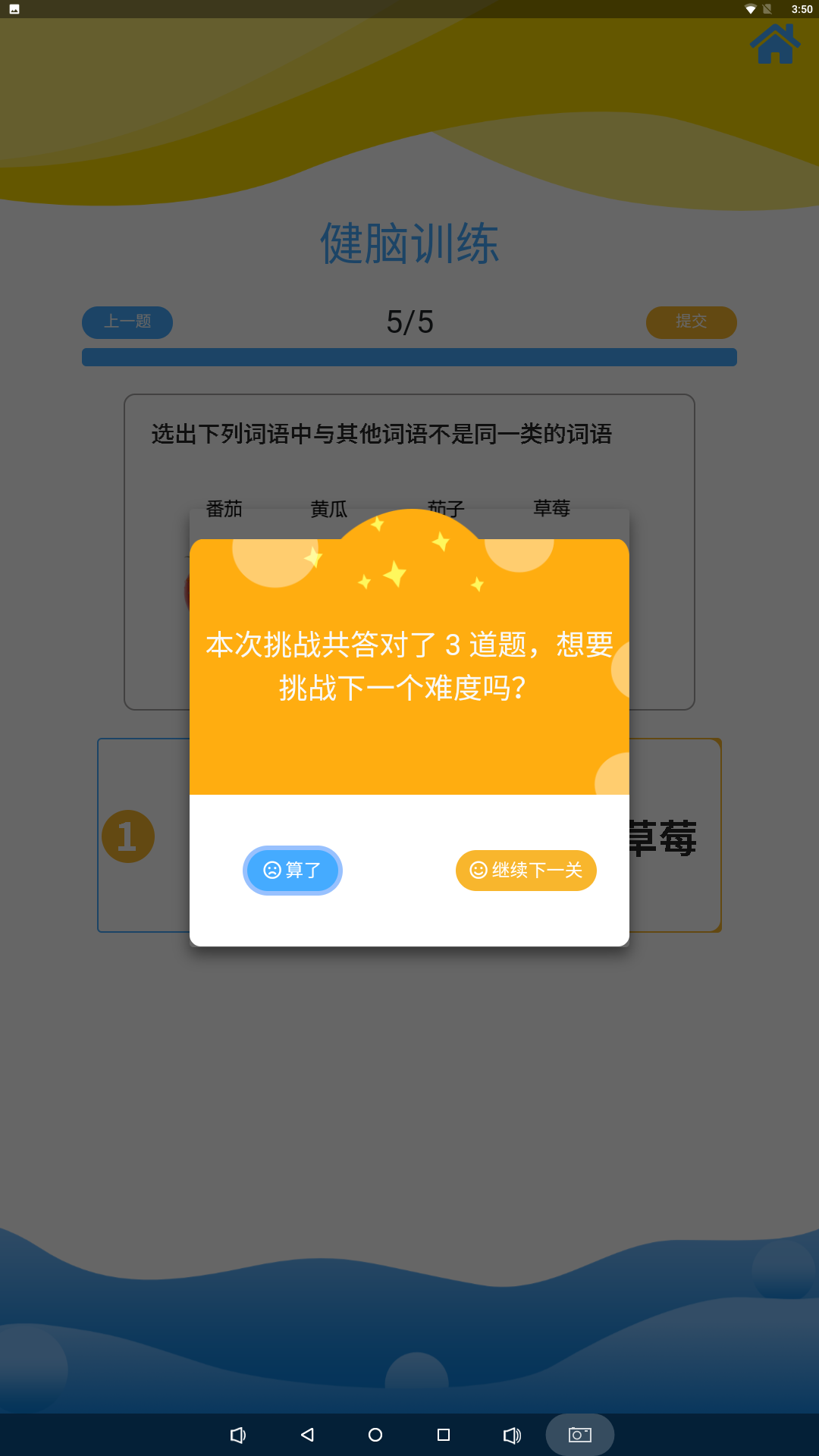
Task: Select answer option 1
Action: point(129,836)
